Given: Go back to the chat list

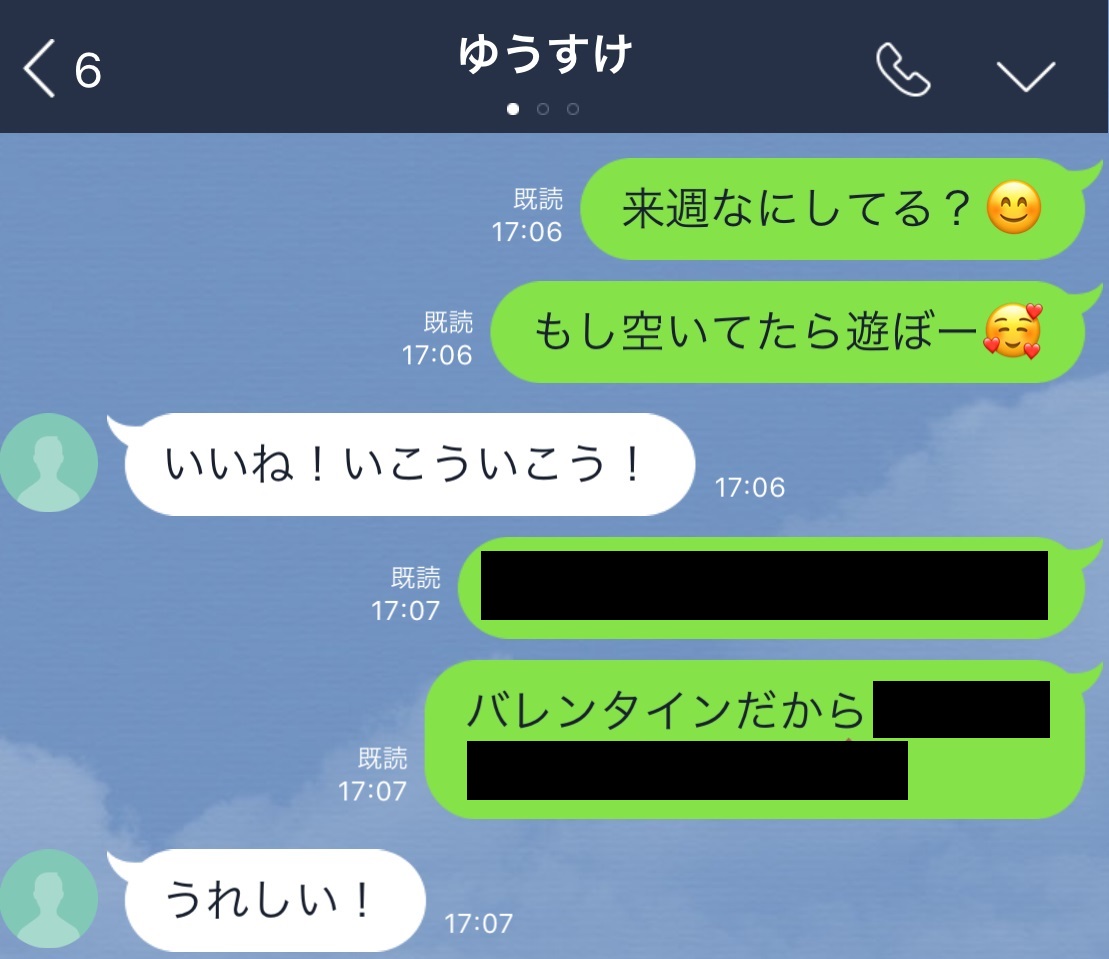Looking at the screenshot, I should coord(42,71).
